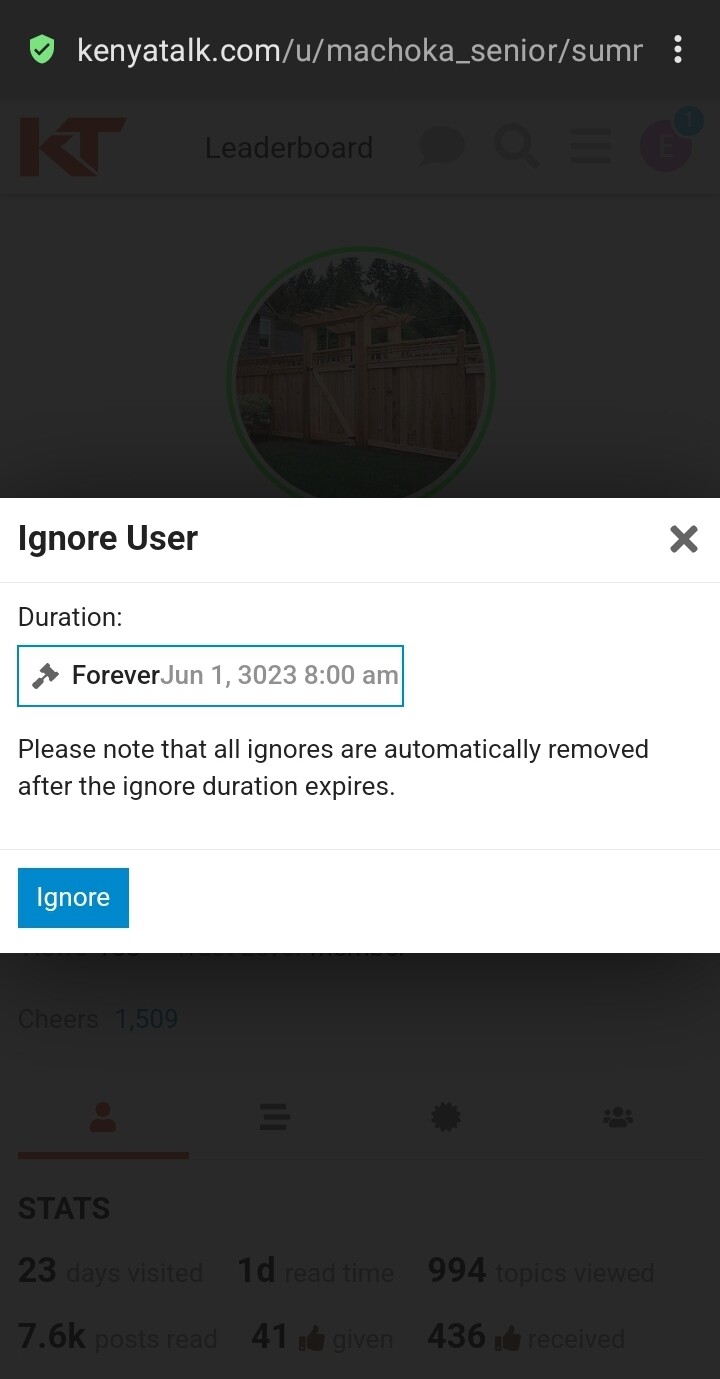Open the browser overflow menu
Screen dimensions: 720x1379
(678, 49)
